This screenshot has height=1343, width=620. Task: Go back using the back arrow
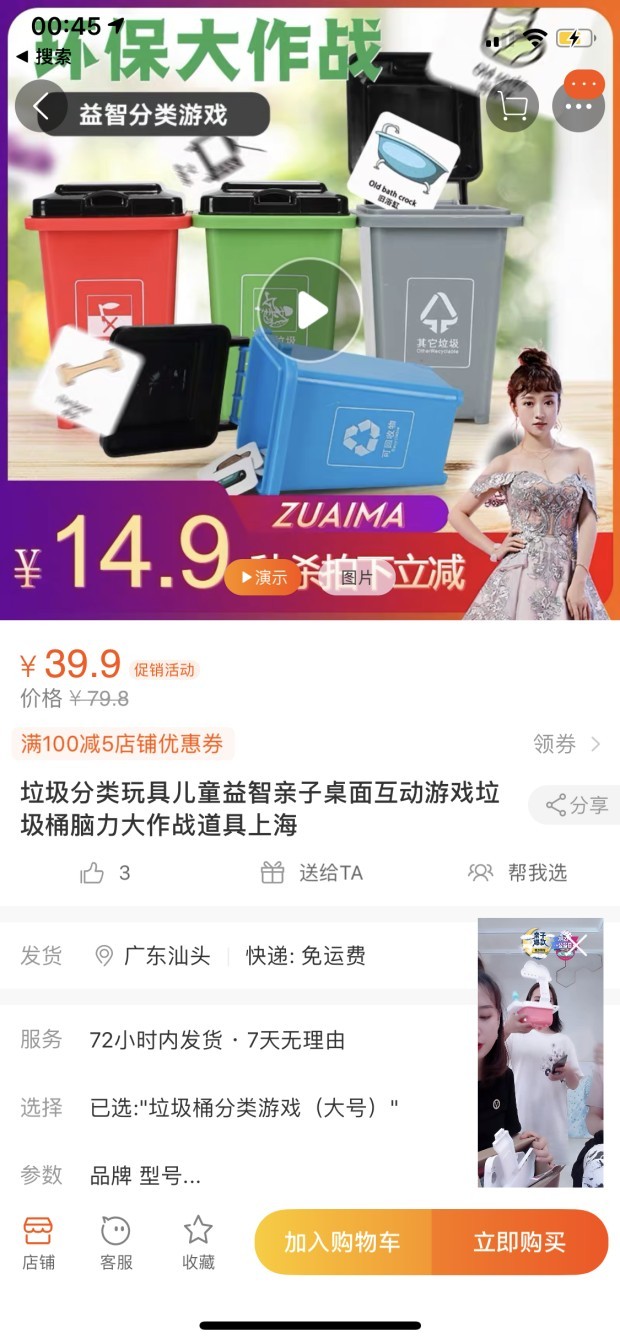[x=41, y=107]
